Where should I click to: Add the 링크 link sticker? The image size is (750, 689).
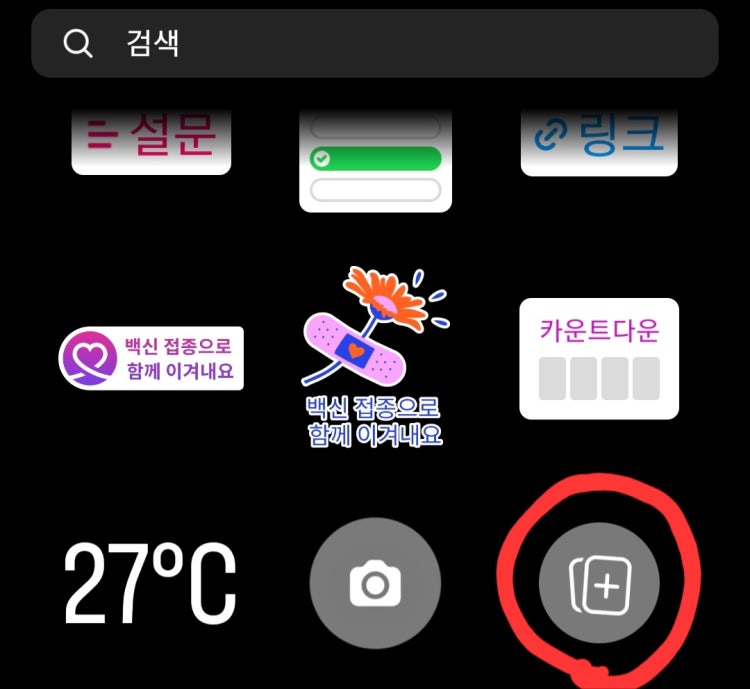598,142
